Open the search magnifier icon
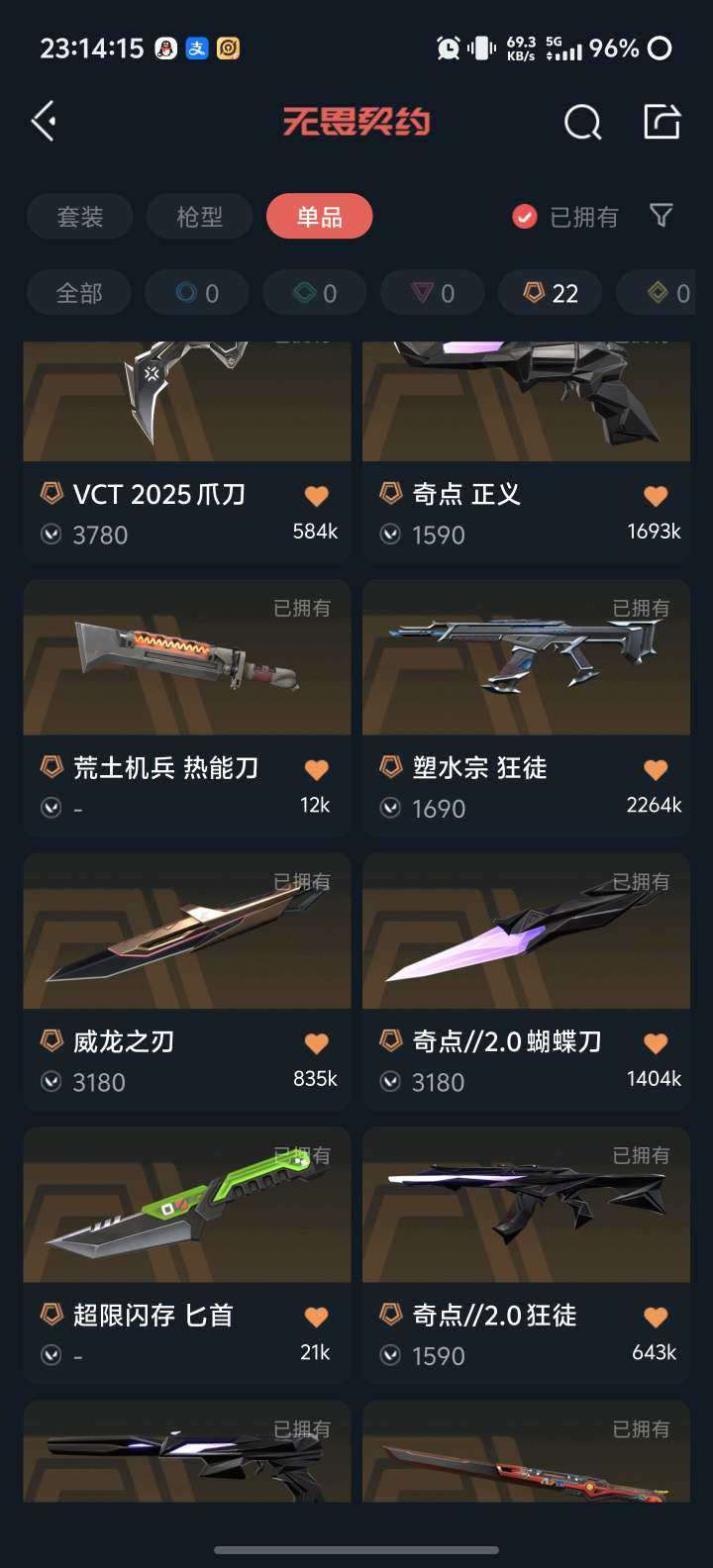Viewport: 713px width, 1568px height. click(582, 121)
